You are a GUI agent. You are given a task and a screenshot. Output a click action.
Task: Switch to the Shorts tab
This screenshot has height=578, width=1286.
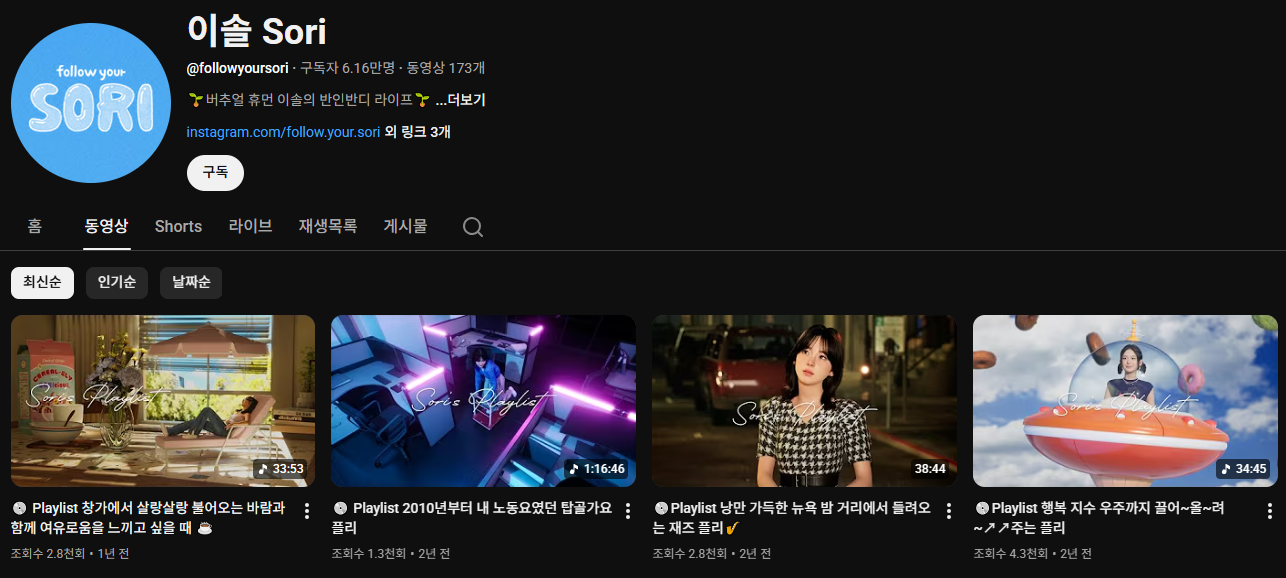point(178,226)
